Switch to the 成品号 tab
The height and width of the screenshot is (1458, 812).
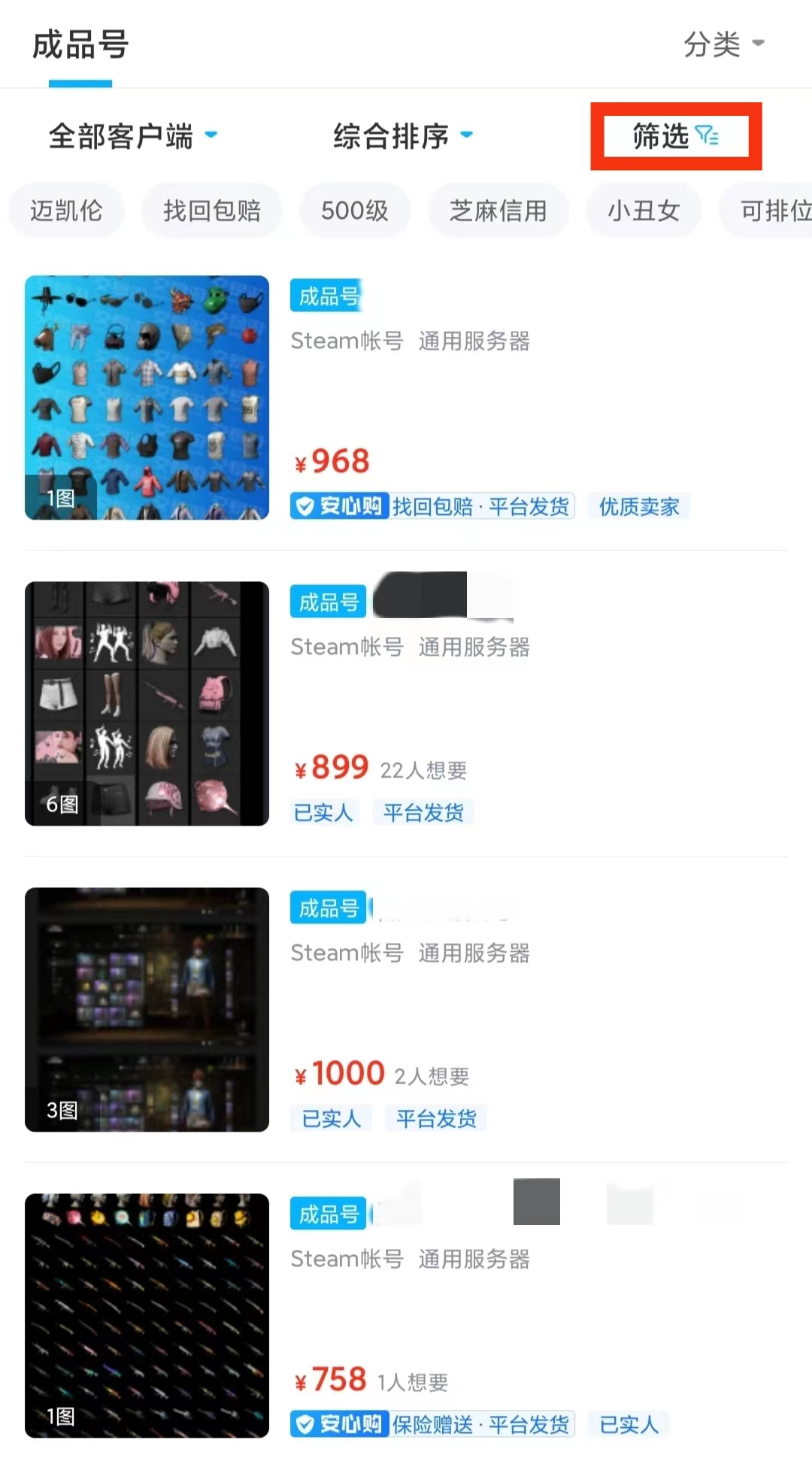pos(80,45)
